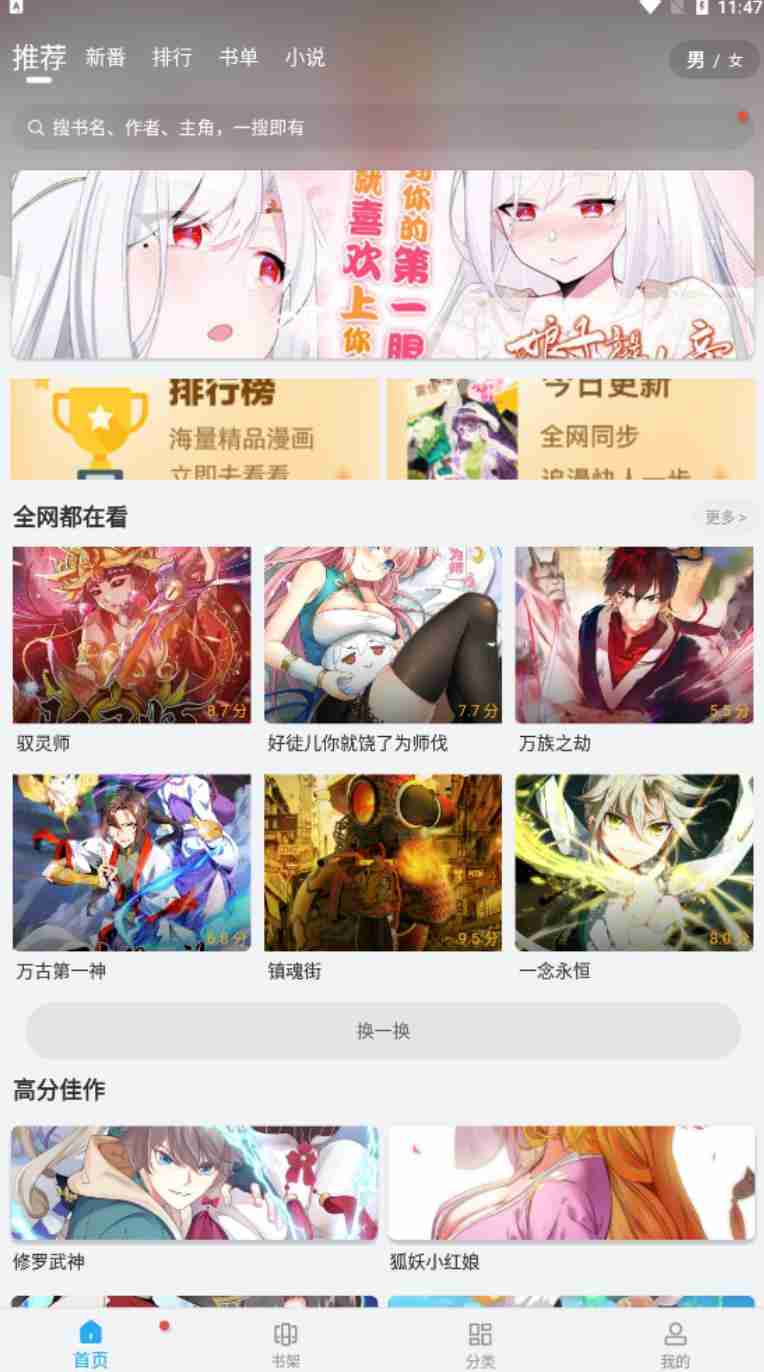The image size is (764, 1372).
Task: Tap the search box for book names
Action: pyautogui.click(x=380, y=128)
